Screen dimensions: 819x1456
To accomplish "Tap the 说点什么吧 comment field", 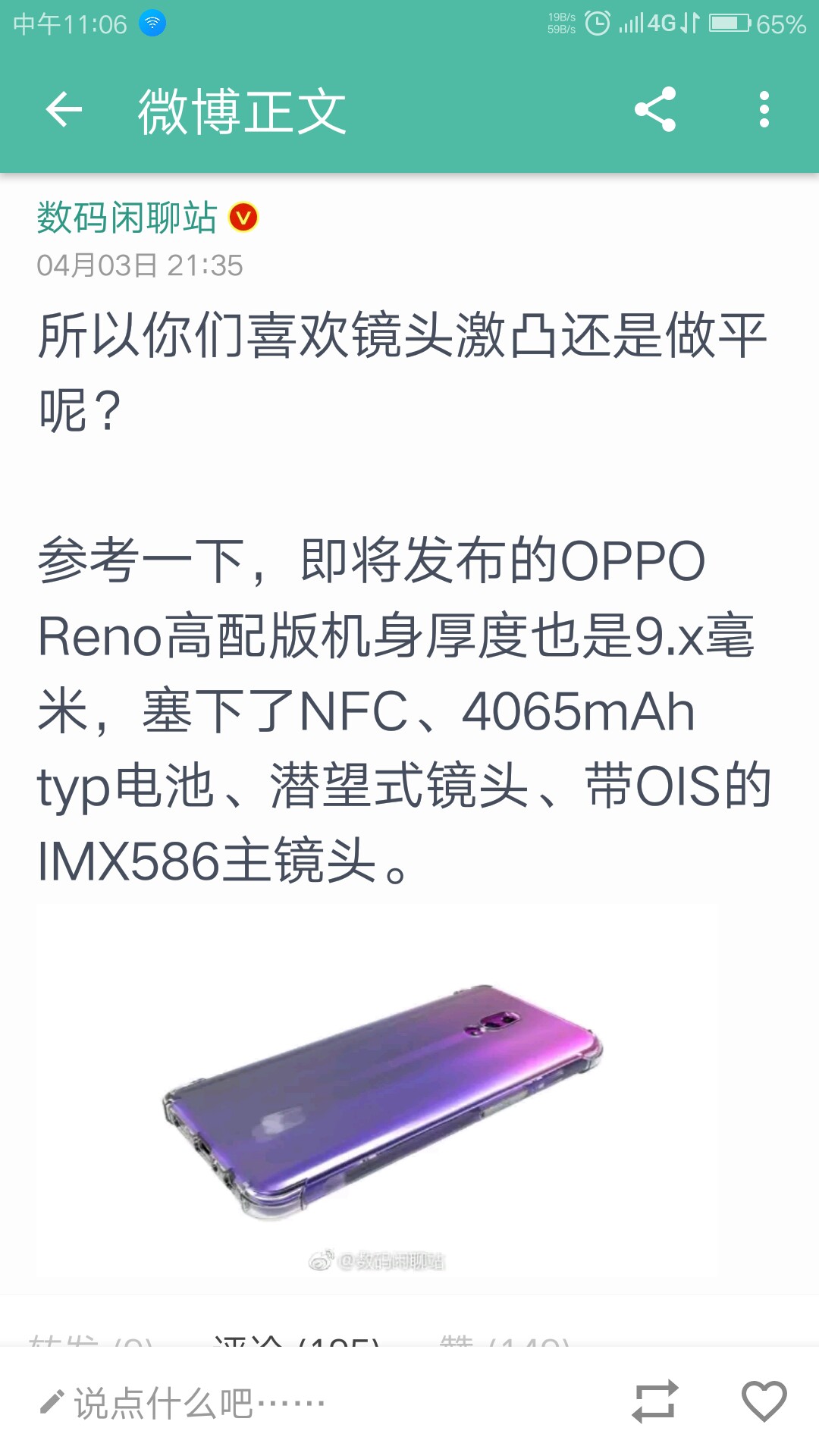I will pos(197,1403).
